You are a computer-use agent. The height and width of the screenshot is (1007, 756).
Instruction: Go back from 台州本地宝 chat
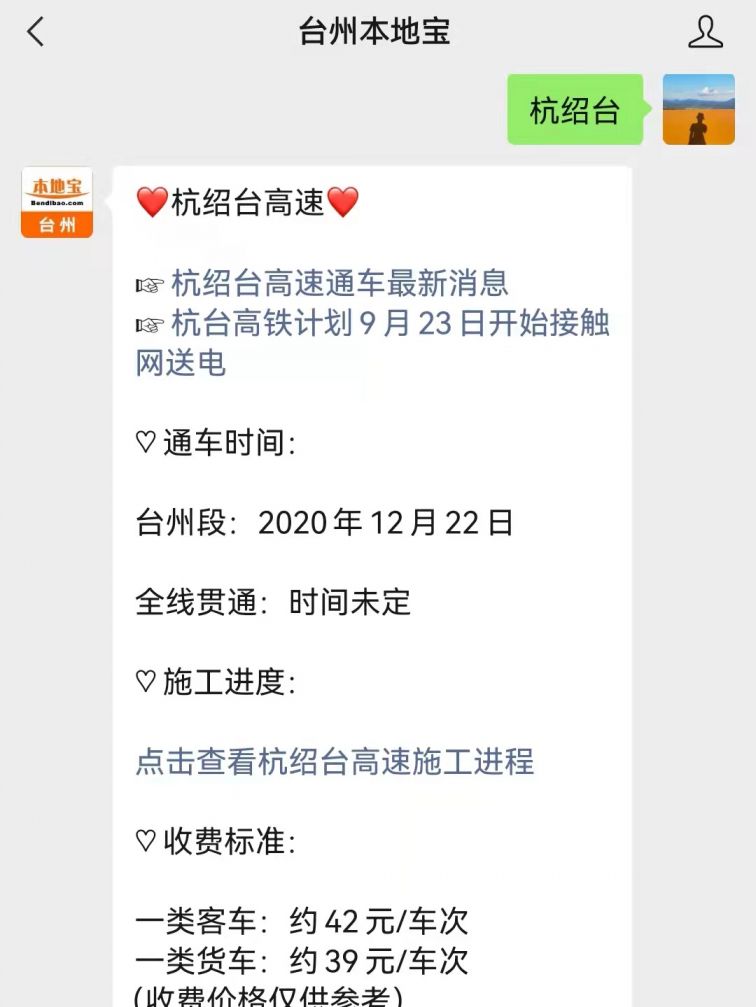pos(36,32)
